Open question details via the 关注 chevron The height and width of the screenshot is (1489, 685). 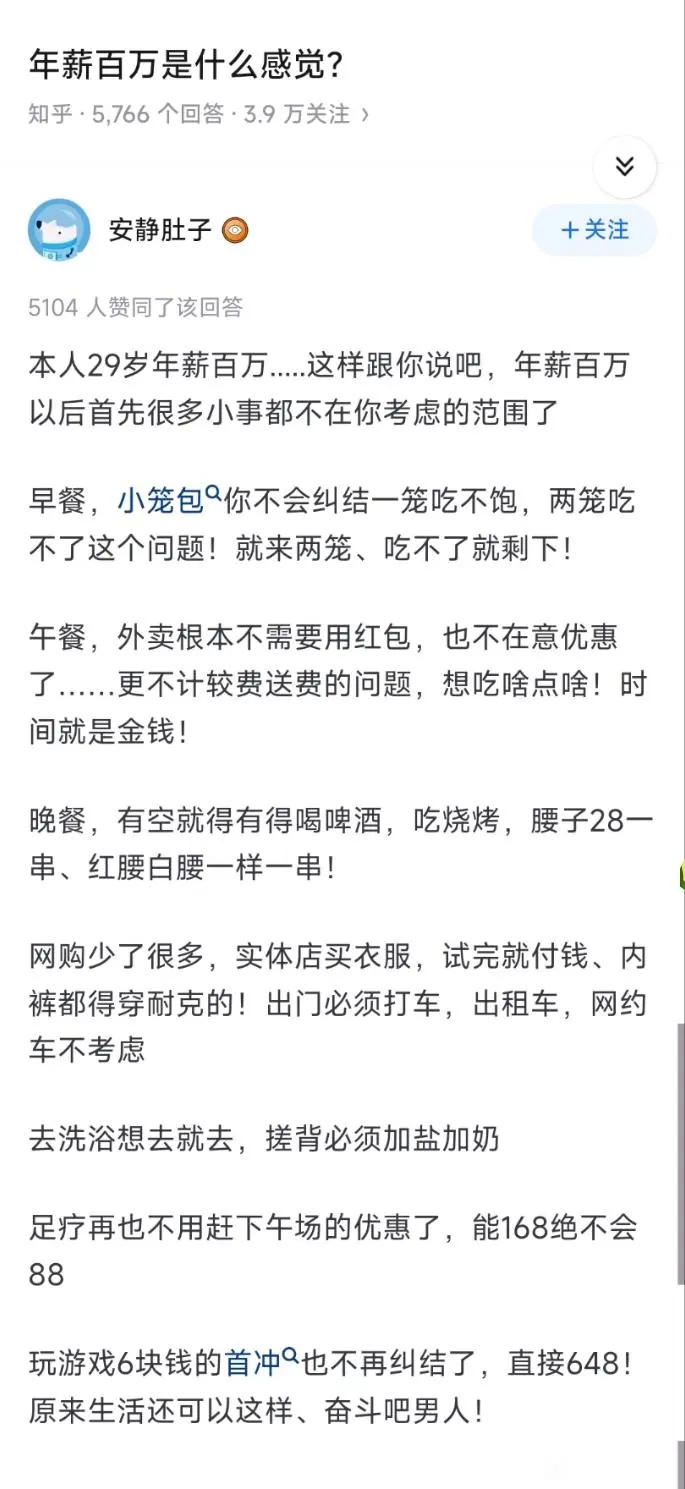coord(365,114)
